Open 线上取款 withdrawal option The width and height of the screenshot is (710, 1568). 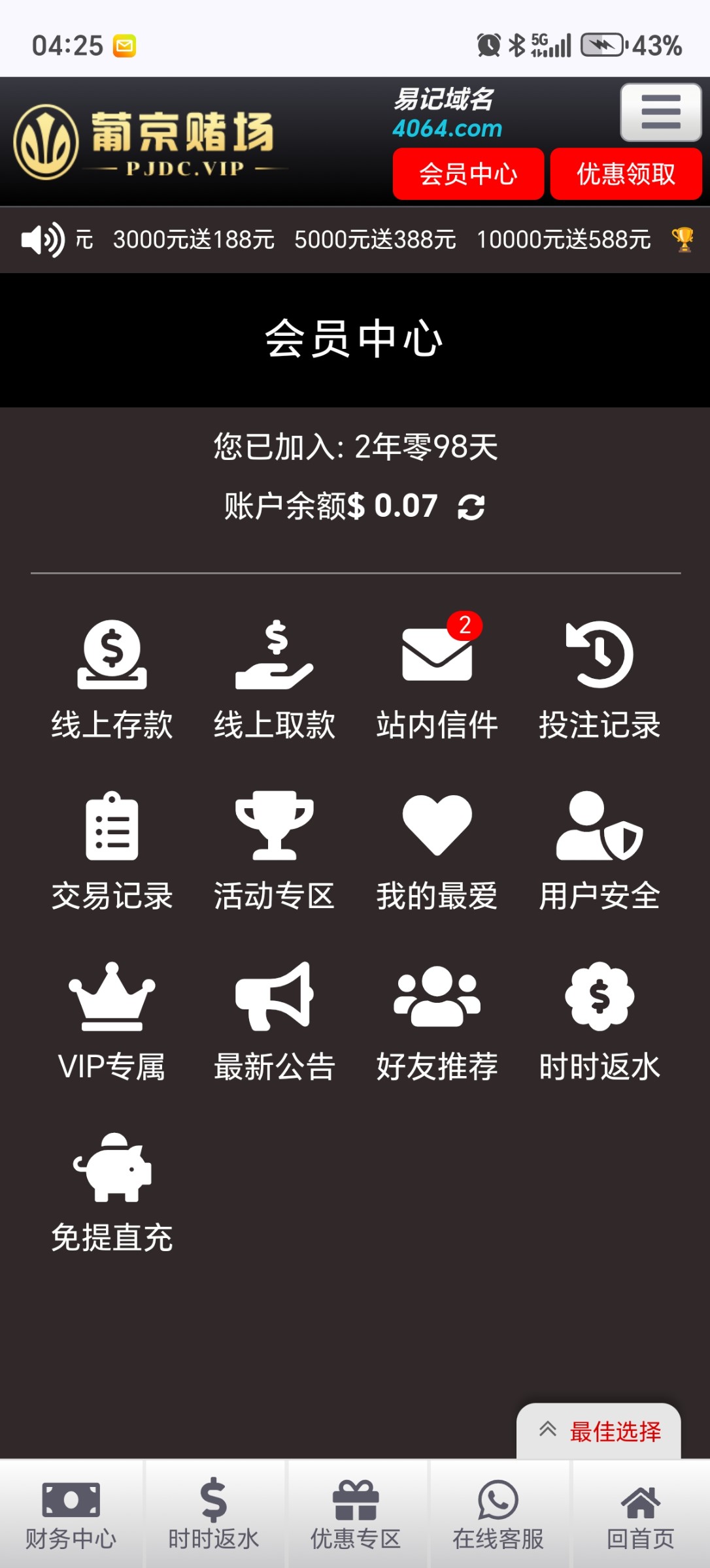(275, 680)
